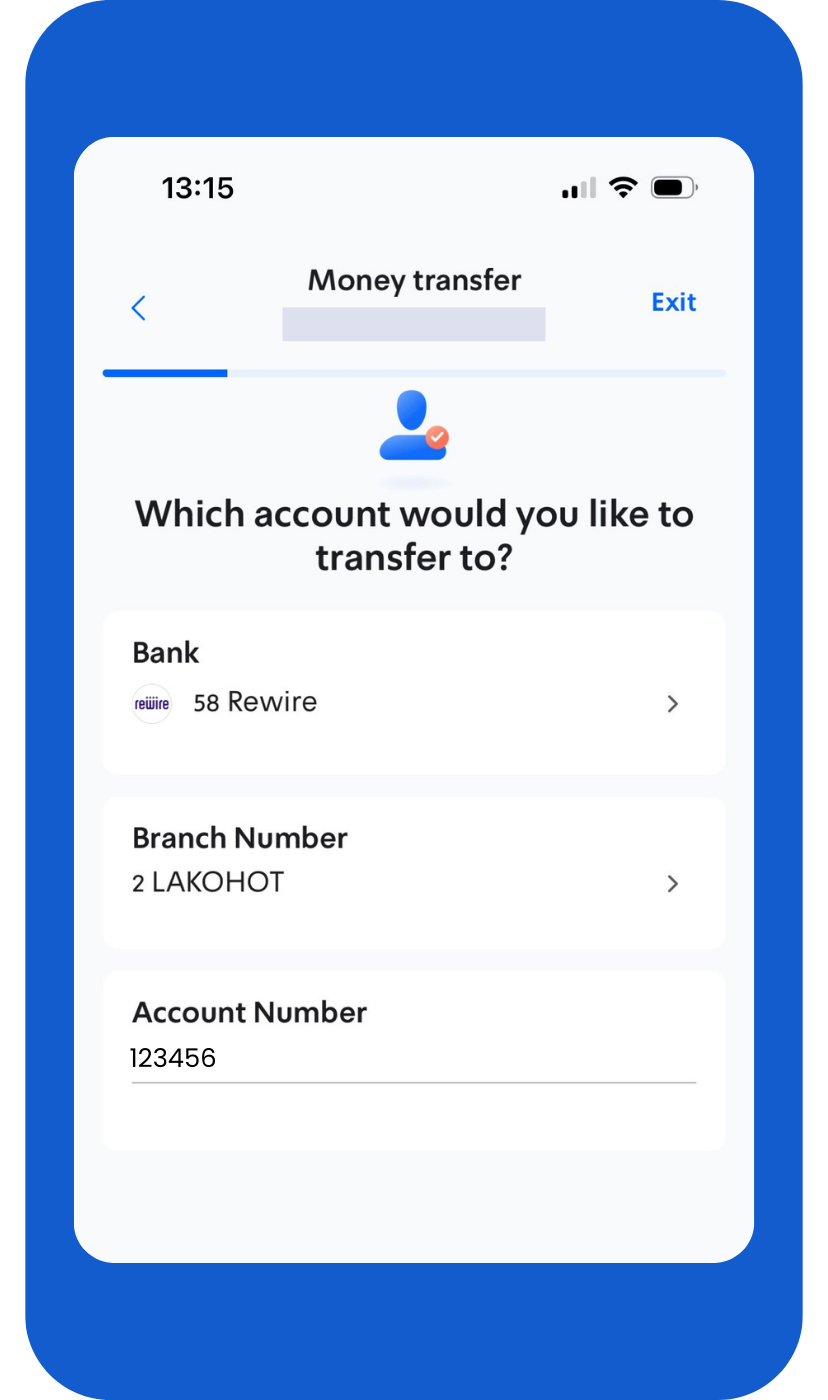Exit the money transfer flow

673,302
